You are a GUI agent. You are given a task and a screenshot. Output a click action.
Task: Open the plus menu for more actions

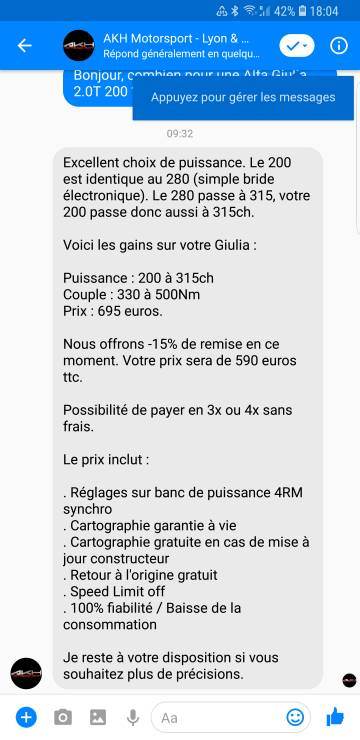tap(26, 717)
